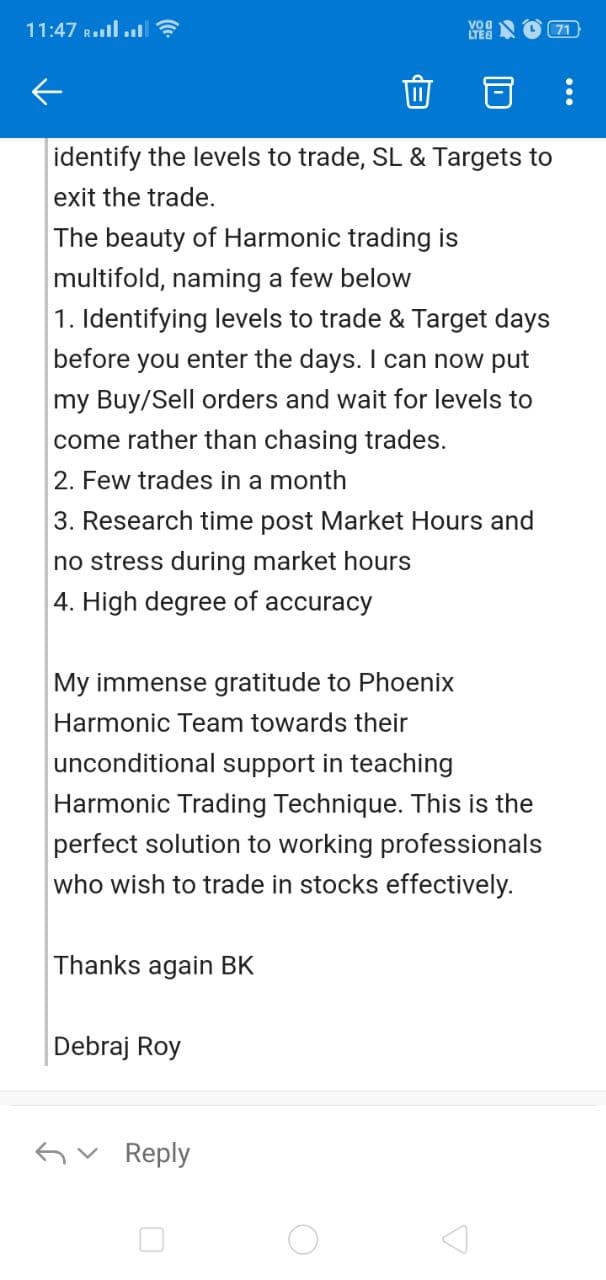Go to the home screen

(x=303, y=1240)
